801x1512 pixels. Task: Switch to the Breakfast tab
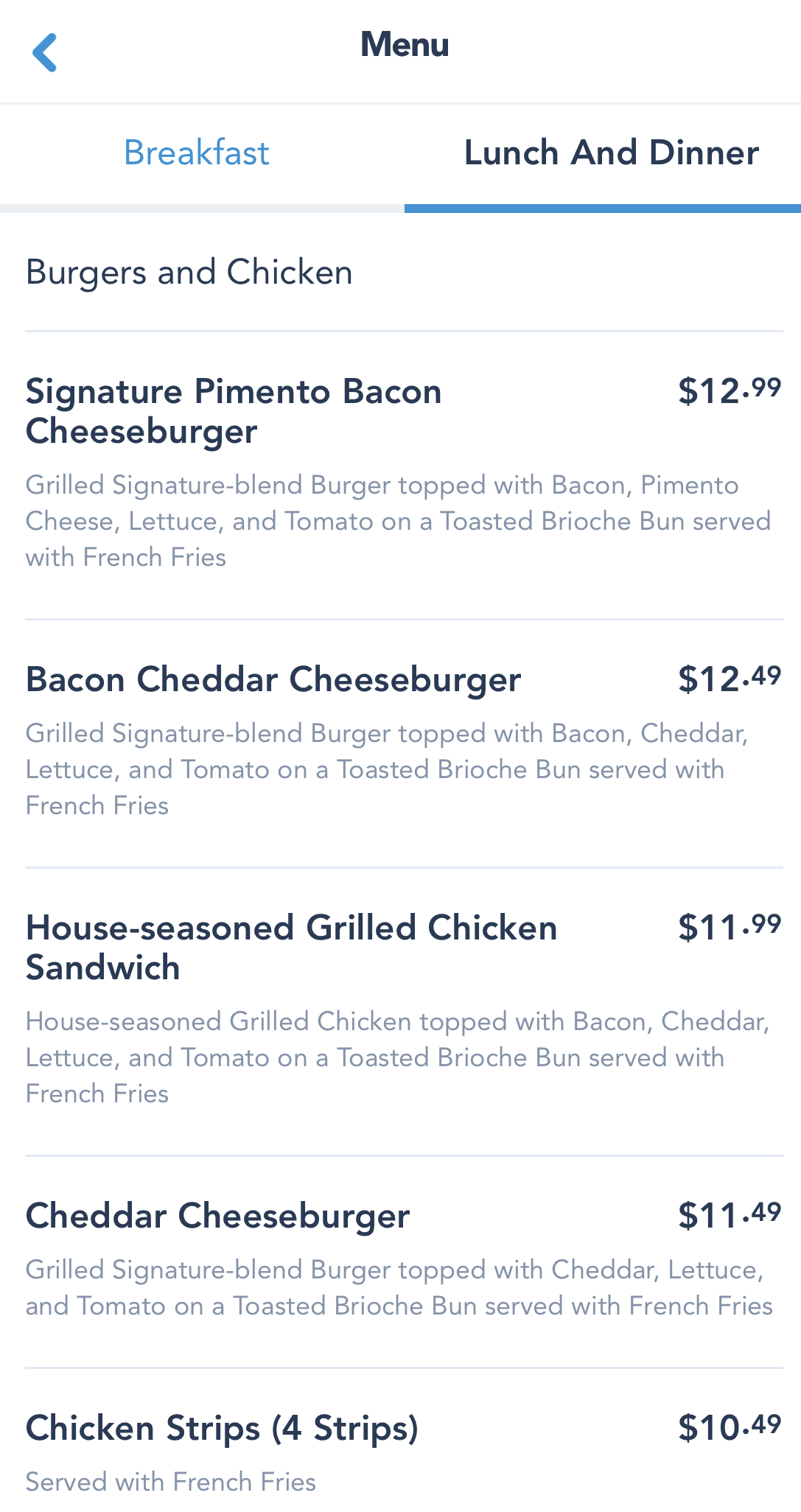point(197,153)
